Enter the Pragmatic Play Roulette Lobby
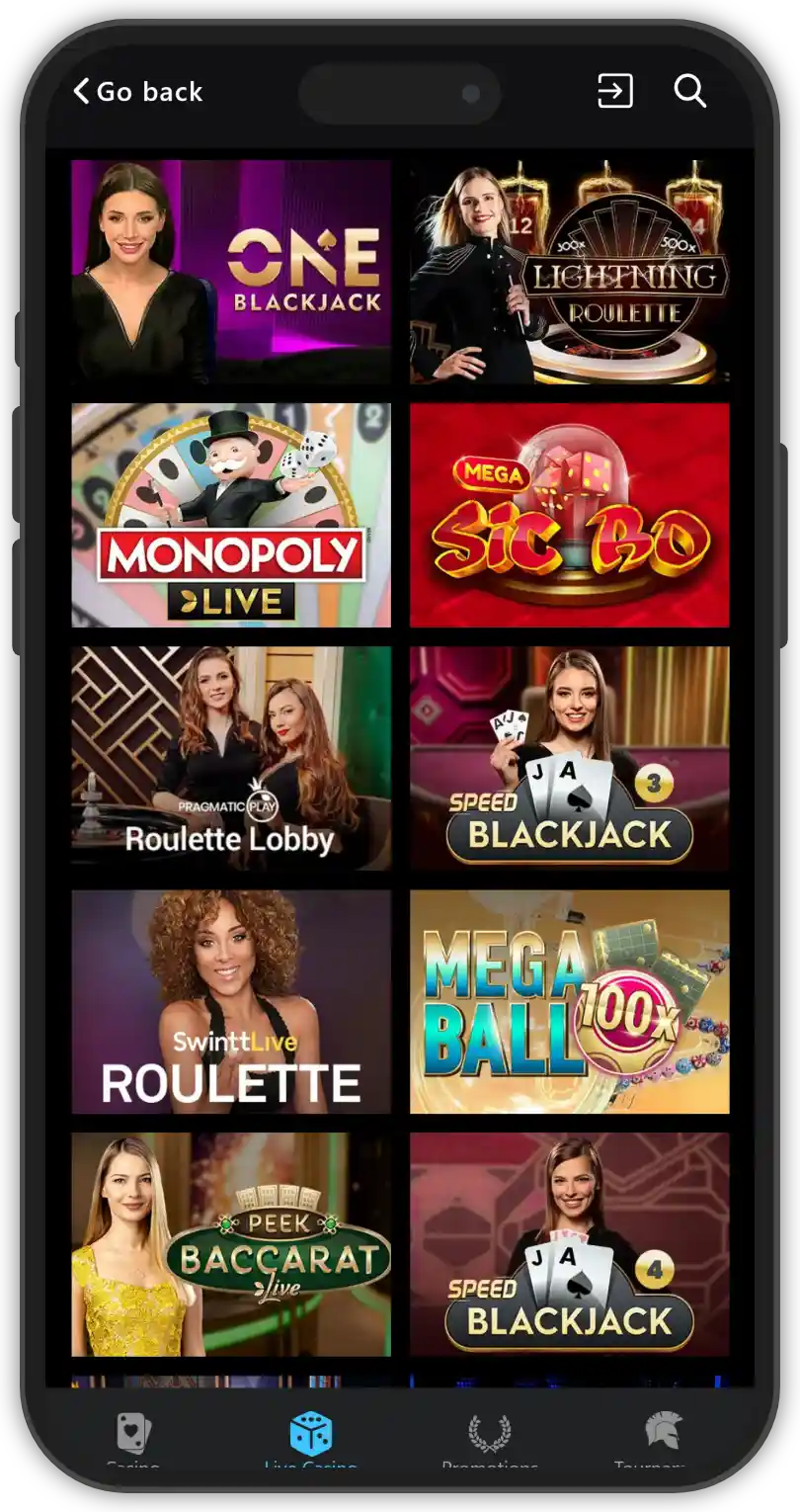Viewport: 800px width, 1512px height. pos(231,758)
